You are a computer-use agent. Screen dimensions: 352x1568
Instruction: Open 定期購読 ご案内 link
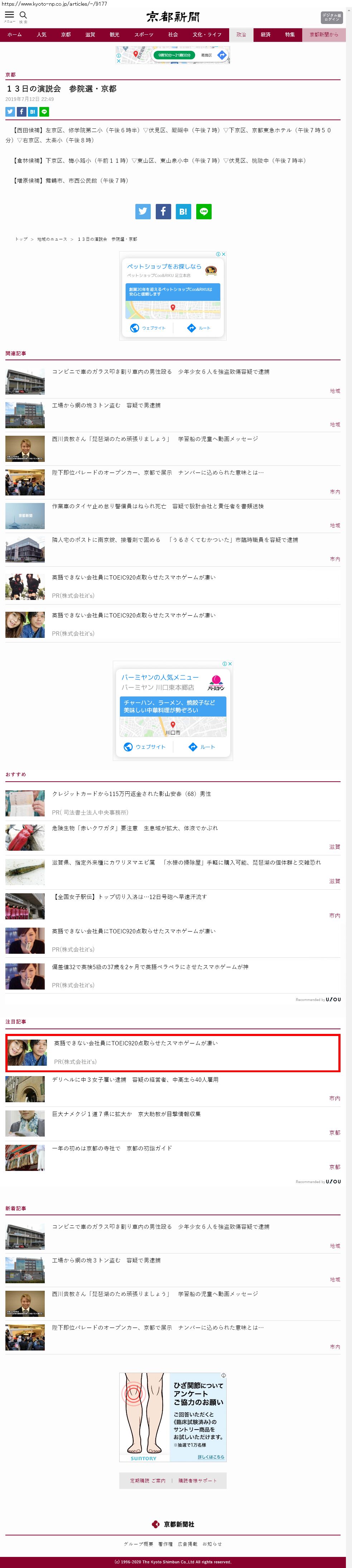point(148,1480)
